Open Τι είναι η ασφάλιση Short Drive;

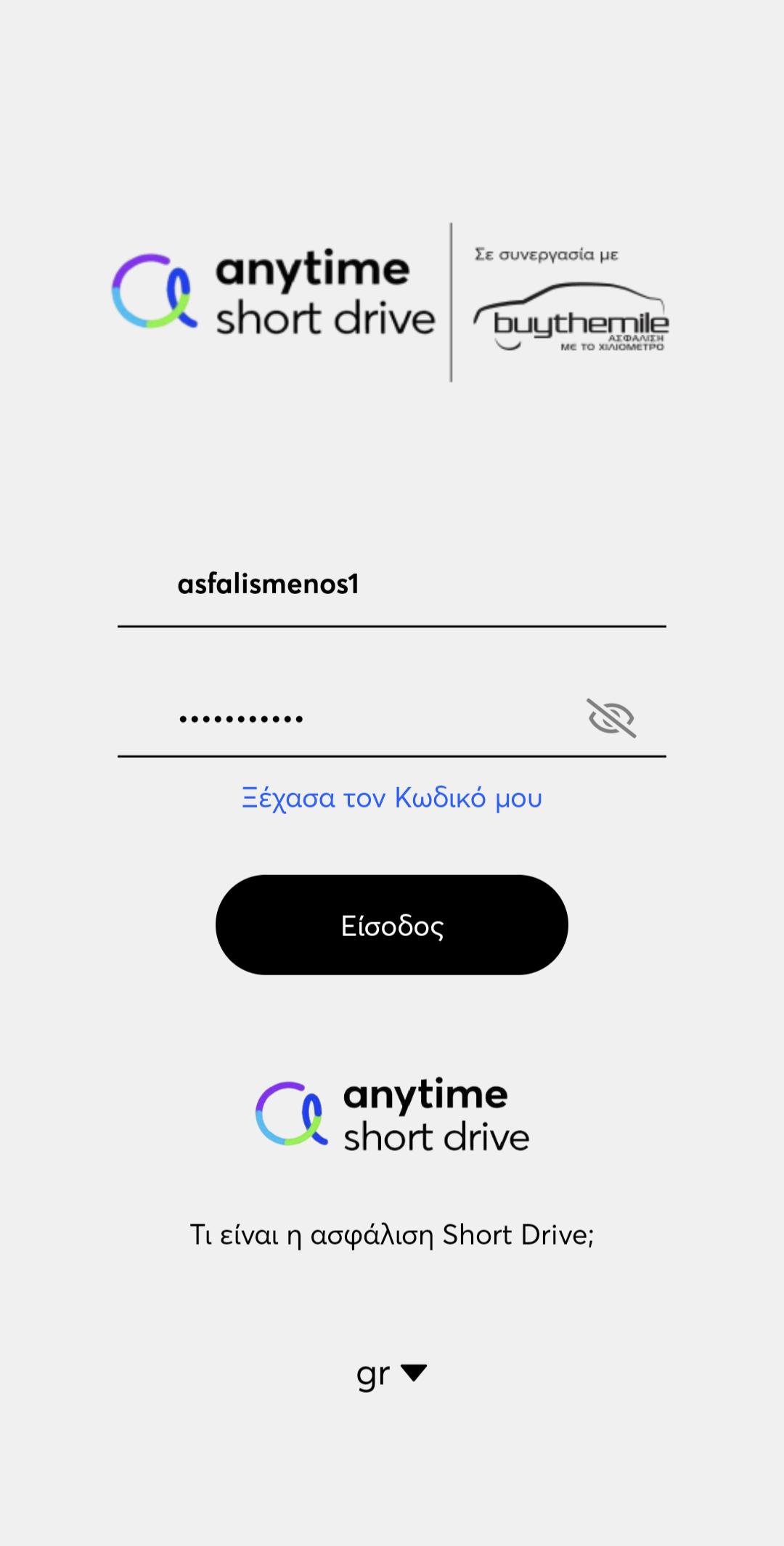(x=392, y=1235)
